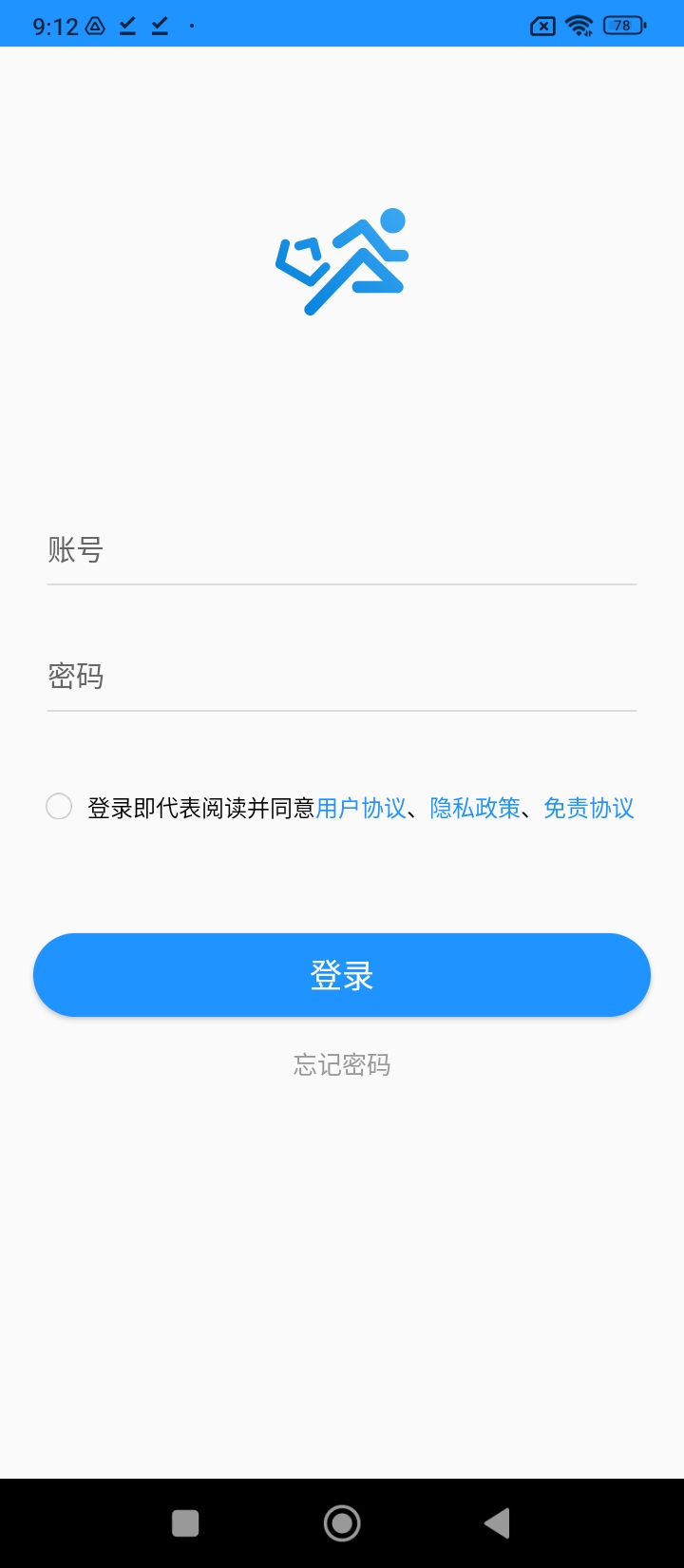684x1568 pixels.
Task: Tap the blue 登录 button
Action: click(x=342, y=975)
